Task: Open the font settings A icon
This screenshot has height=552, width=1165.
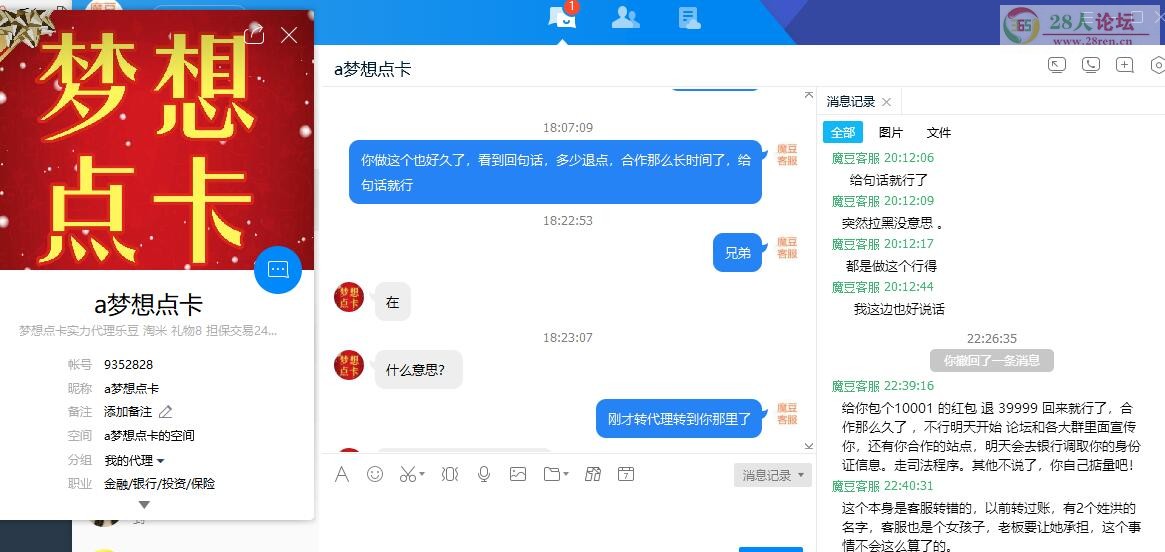Action: point(342,474)
